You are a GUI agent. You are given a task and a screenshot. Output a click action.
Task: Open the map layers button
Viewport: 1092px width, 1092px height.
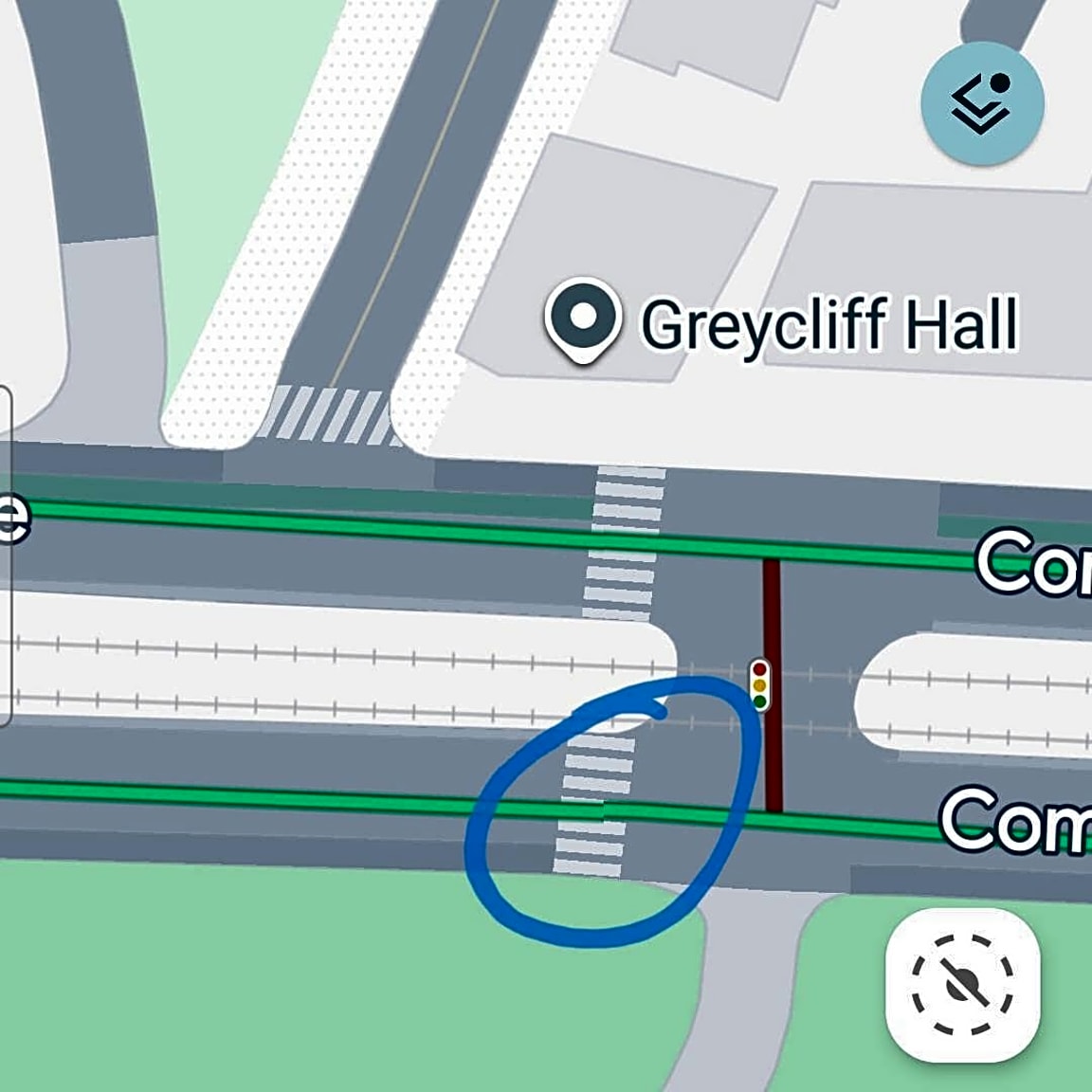click(x=982, y=103)
